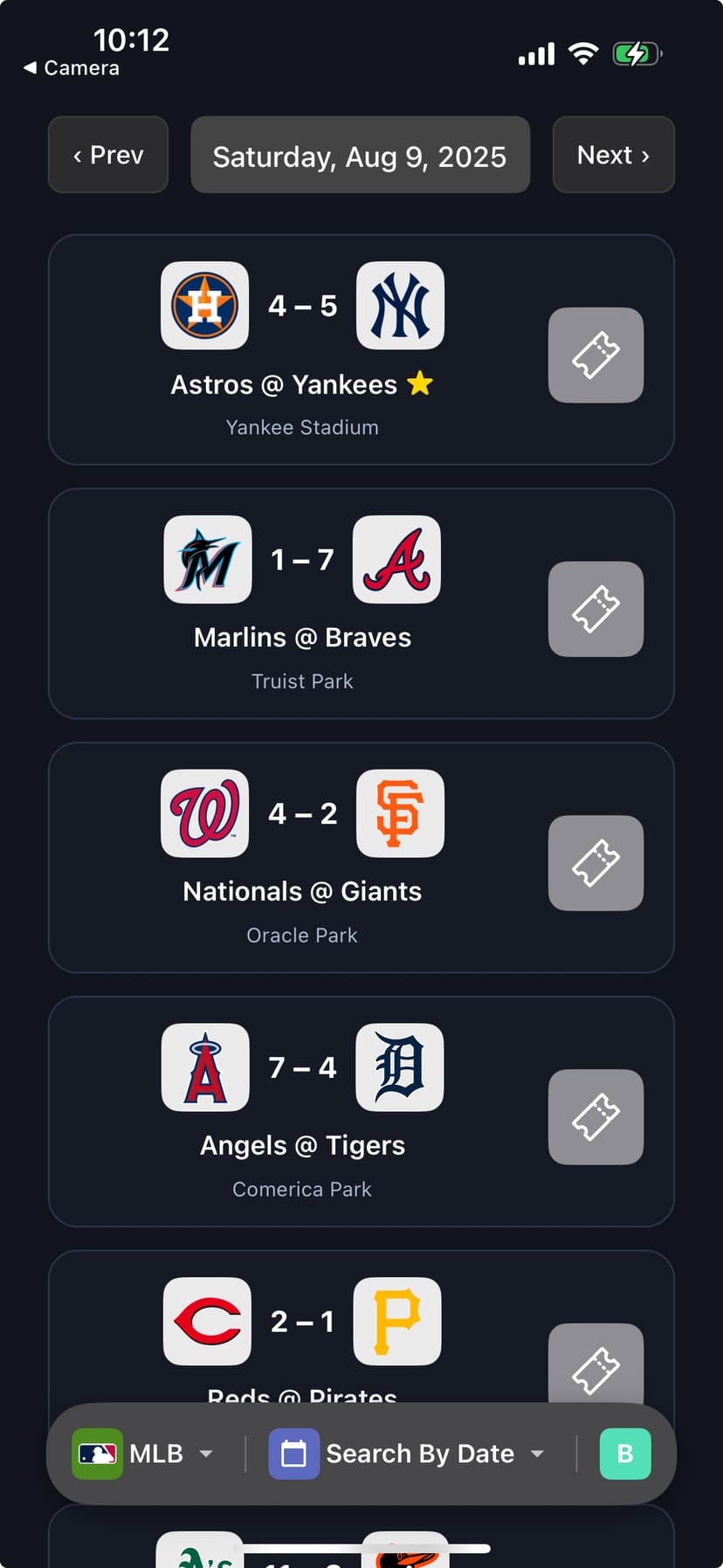Open tickets for Astros @ Yankees game
The image size is (723, 1568).
(x=596, y=356)
